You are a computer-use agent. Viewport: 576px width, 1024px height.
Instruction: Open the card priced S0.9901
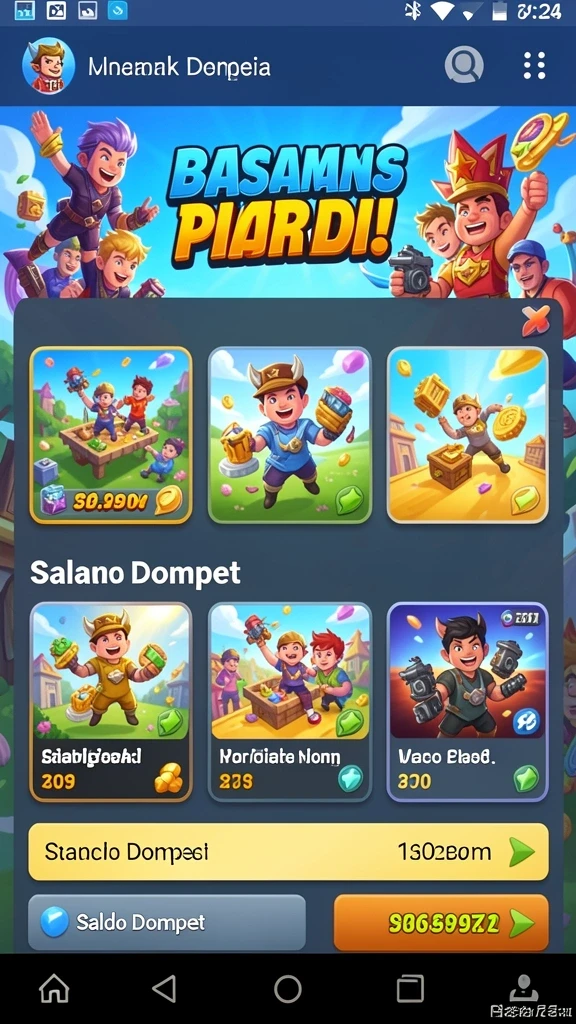tap(111, 435)
